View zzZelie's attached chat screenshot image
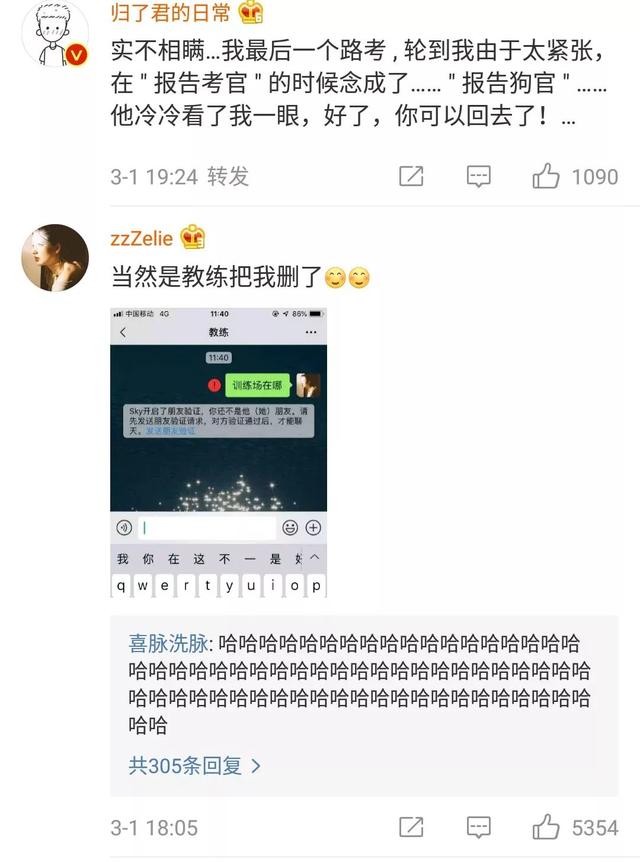Screen dimensions: 640x862 (218, 452)
